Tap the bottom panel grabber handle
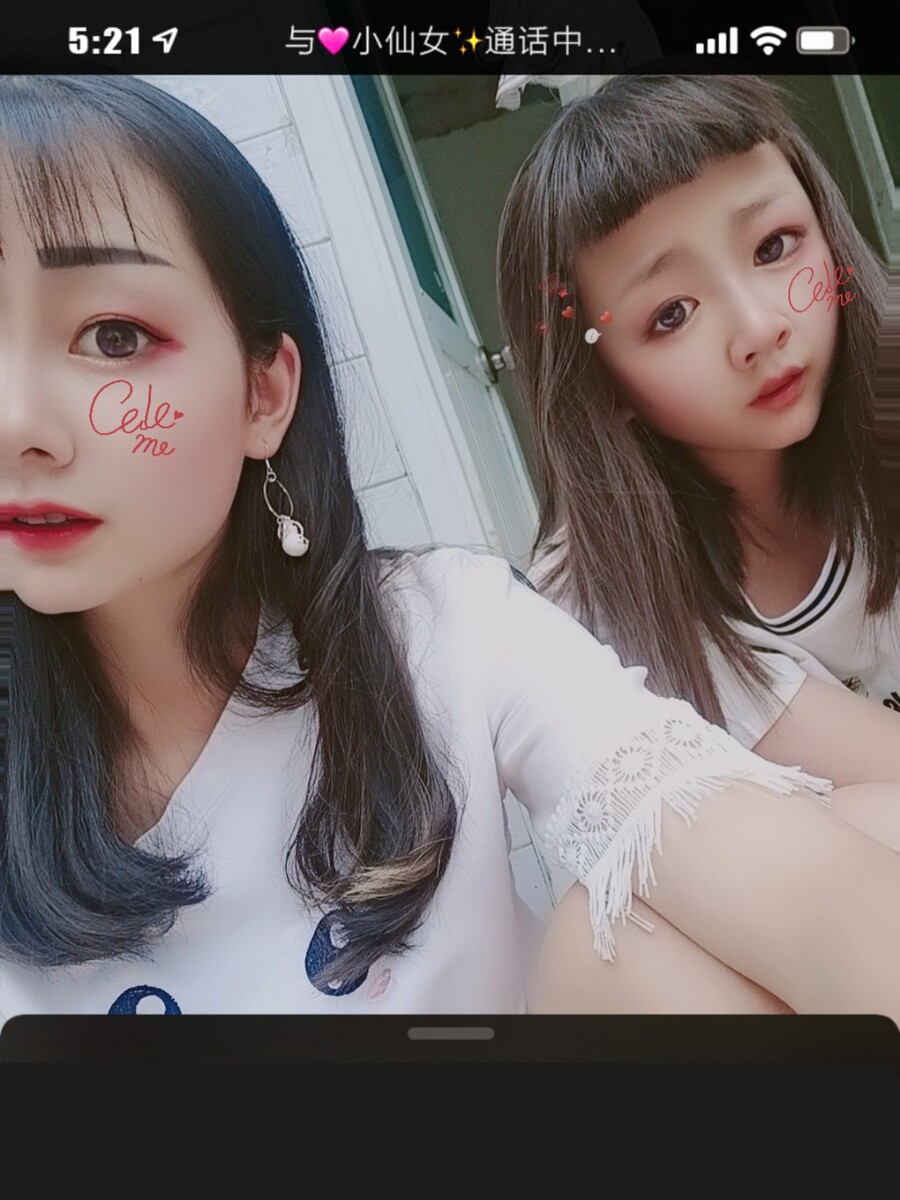This screenshot has width=900, height=1200. coord(451,1033)
